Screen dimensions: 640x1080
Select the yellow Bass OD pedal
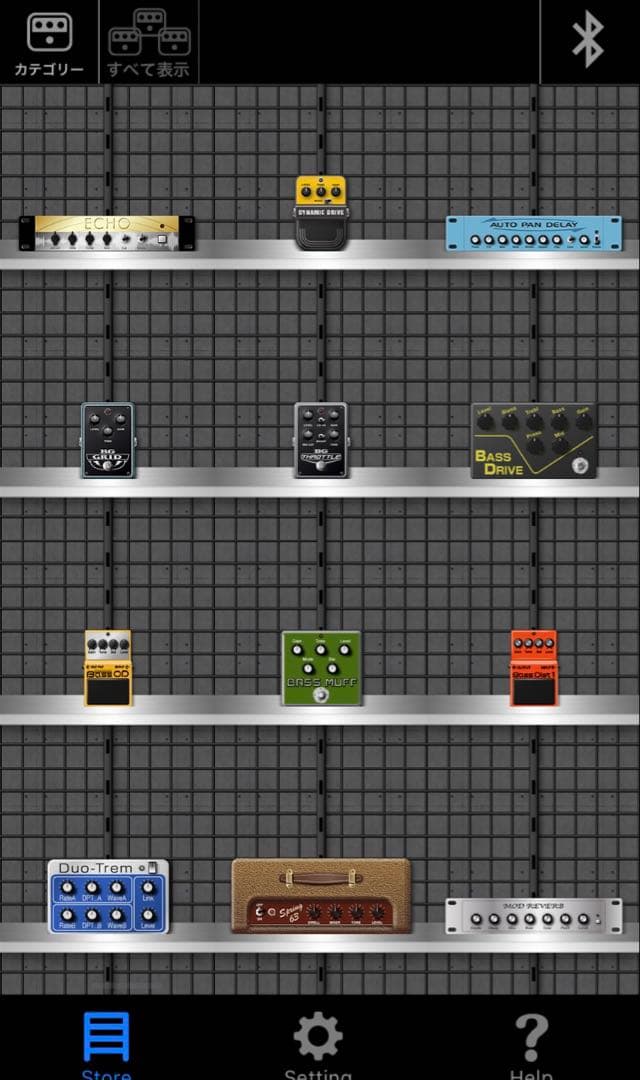[x=107, y=668]
